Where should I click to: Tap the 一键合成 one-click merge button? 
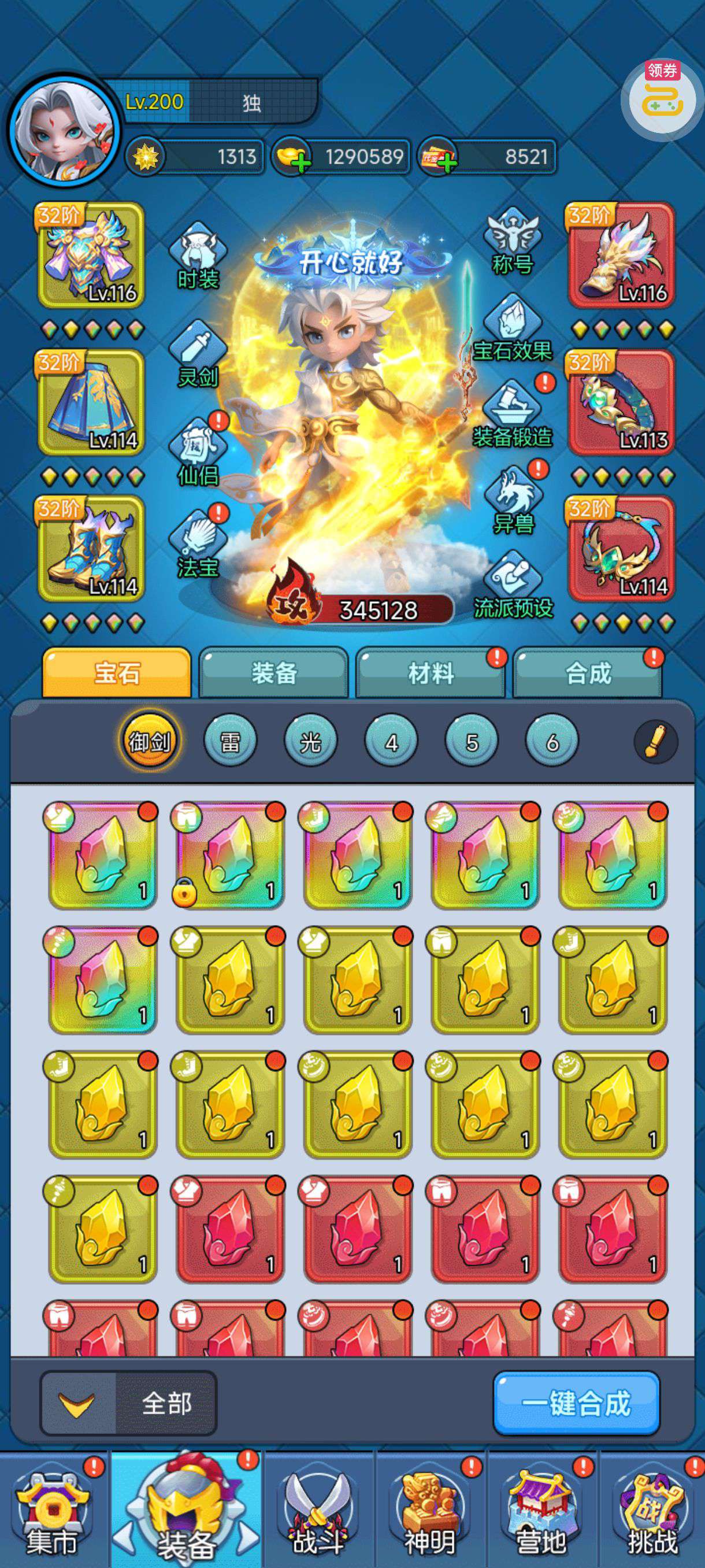576,1404
